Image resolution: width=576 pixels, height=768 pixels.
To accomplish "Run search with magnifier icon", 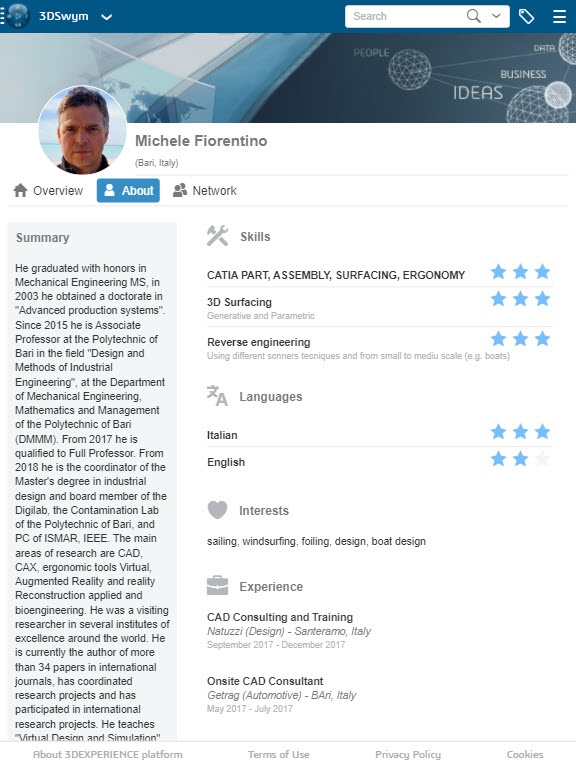I will (474, 16).
